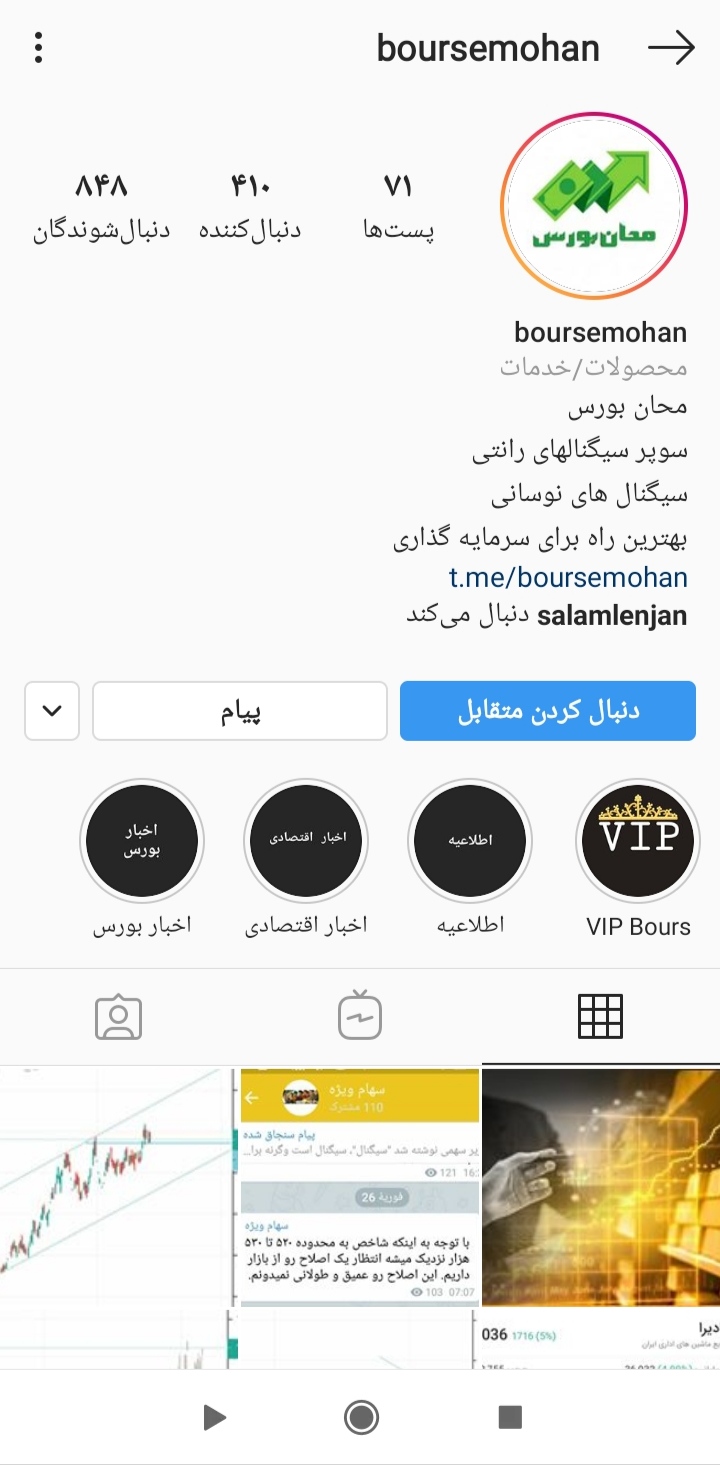Expand suggested accounts dropdown arrow
This screenshot has width=720, height=1465.
click(x=52, y=711)
